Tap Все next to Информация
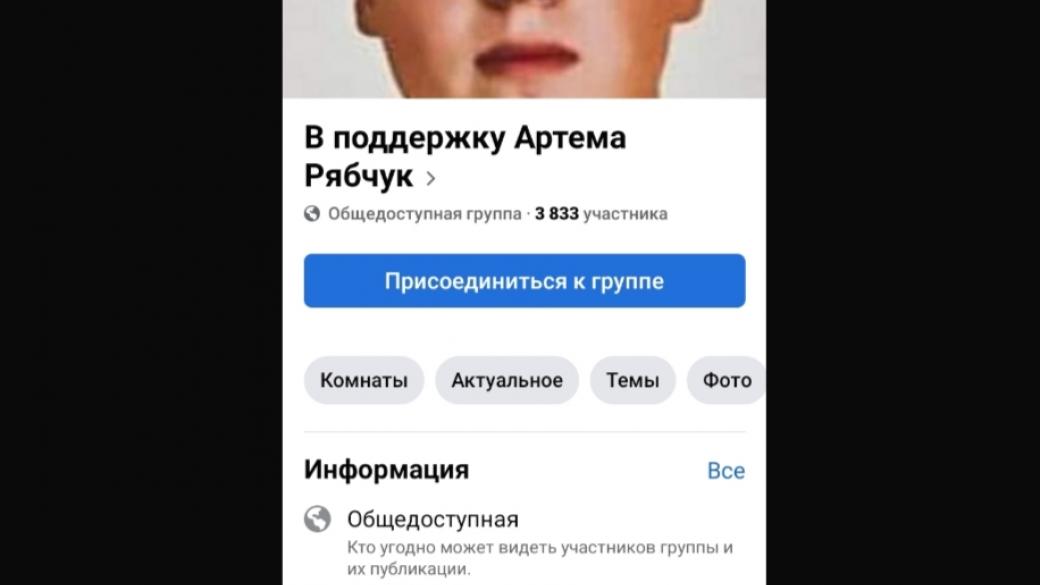Screen dimensions: 1040x585 click(725, 471)
